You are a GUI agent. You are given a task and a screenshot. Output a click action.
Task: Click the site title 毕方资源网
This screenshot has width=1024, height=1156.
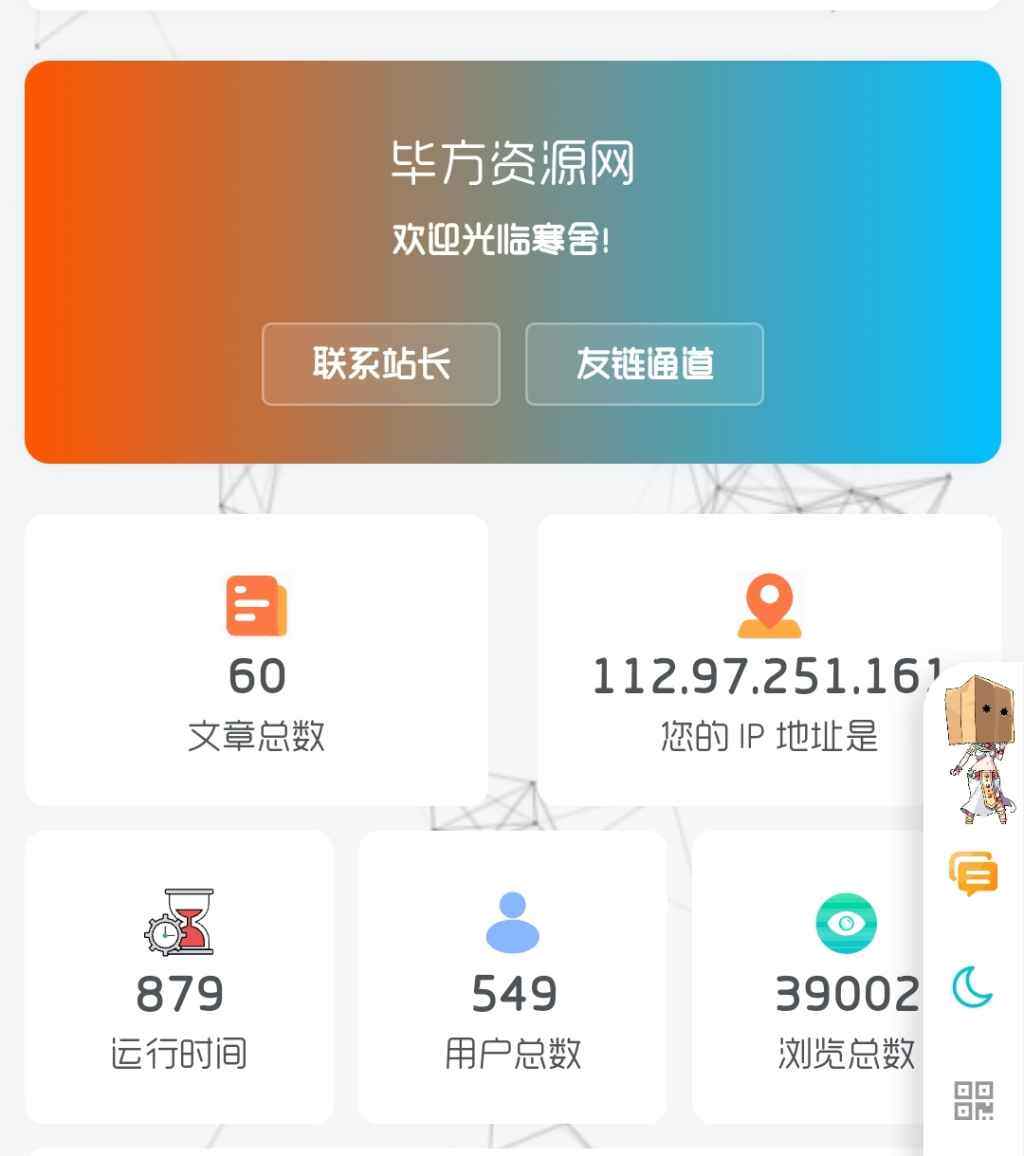(513, 163)
